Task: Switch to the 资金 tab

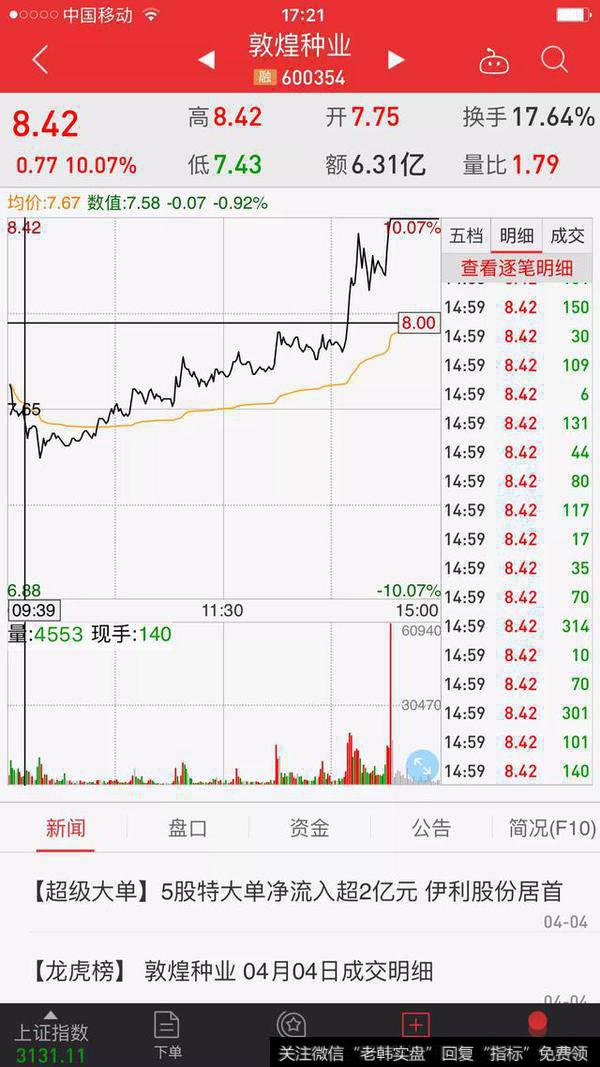Action: coord(309,828)
